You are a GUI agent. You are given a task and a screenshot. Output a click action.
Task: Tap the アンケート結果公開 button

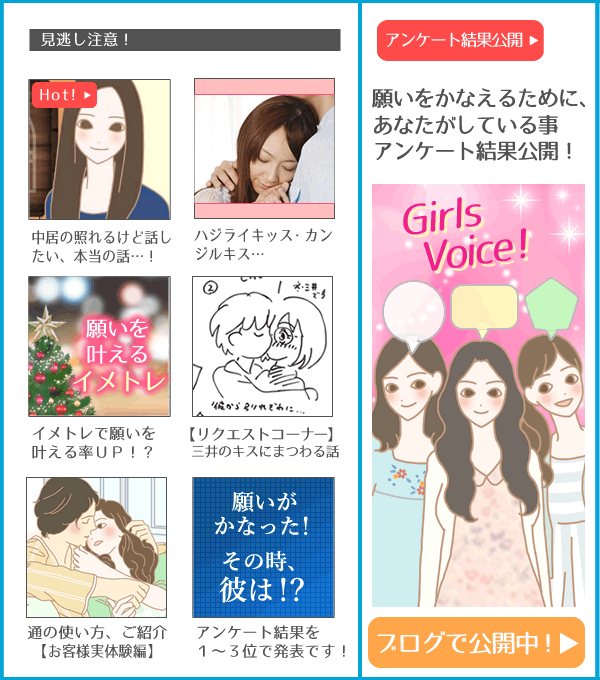[460, 41]
